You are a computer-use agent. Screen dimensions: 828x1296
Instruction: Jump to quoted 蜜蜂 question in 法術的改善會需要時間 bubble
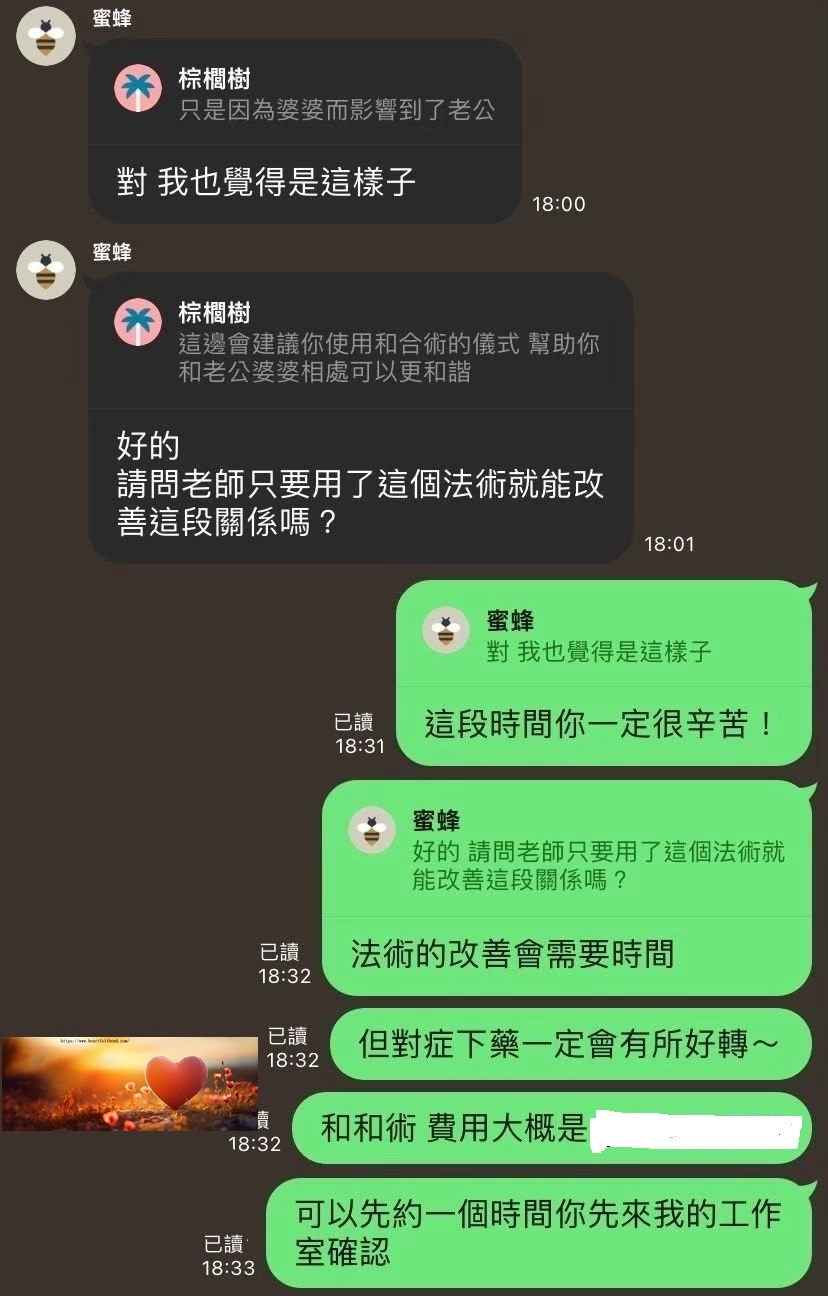tap(566, 851)
